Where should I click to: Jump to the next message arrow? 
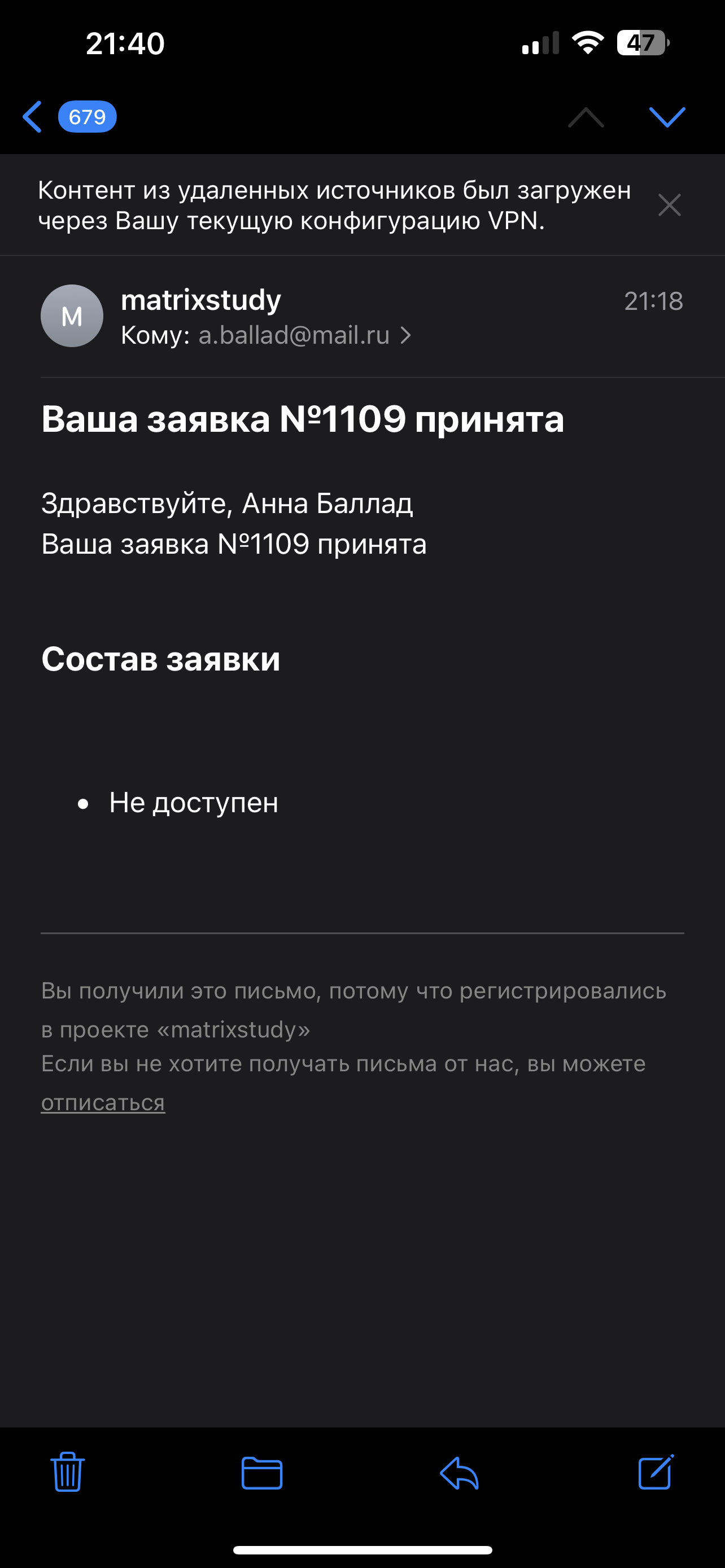coord(667,117)
